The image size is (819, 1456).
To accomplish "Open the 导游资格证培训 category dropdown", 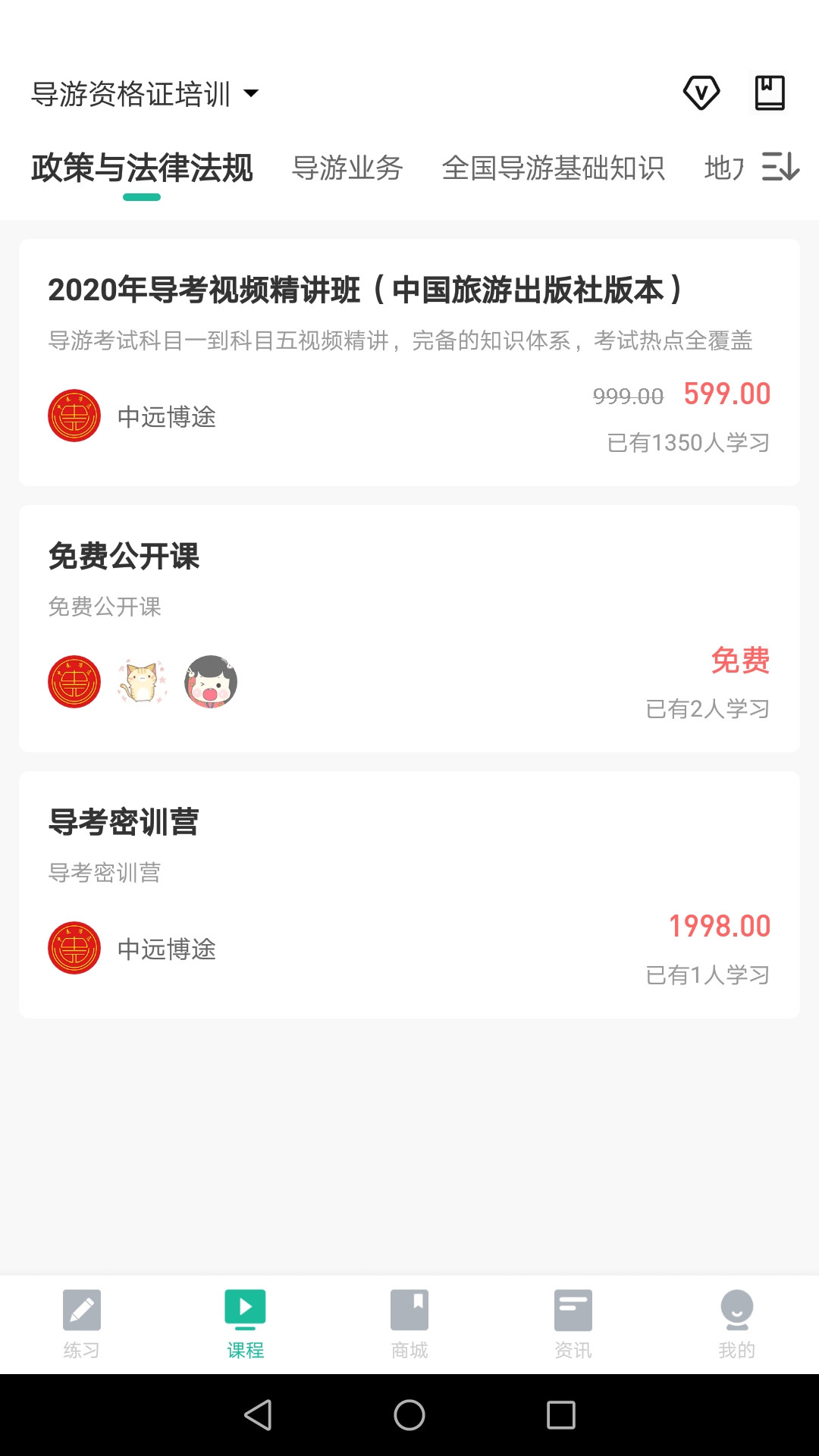I will (x=144, y=93).
